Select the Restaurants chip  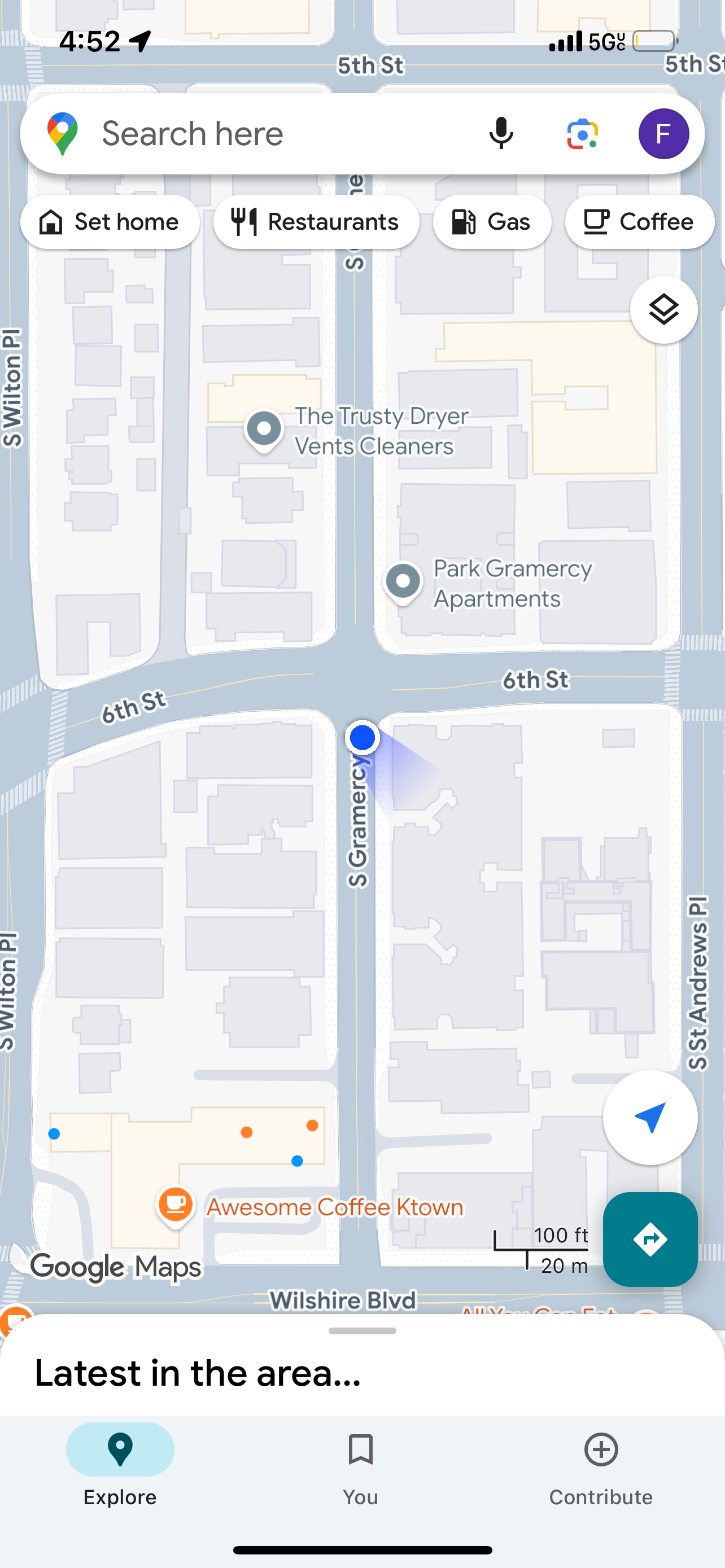click(316, 222)
